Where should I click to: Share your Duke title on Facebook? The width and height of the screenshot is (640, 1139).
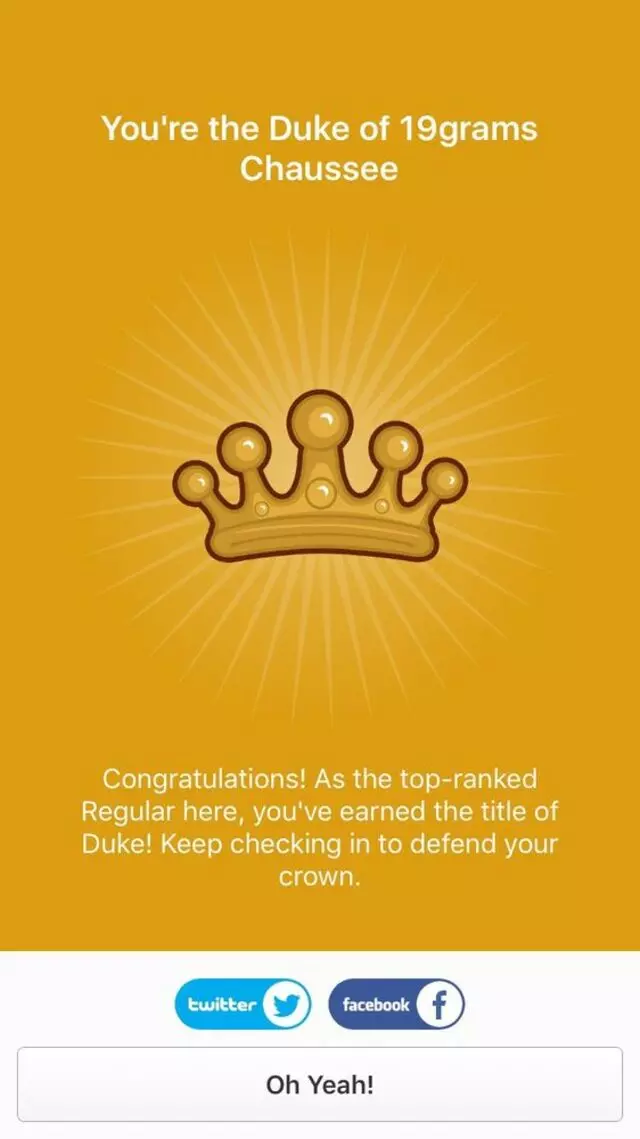click(396, 1005)
